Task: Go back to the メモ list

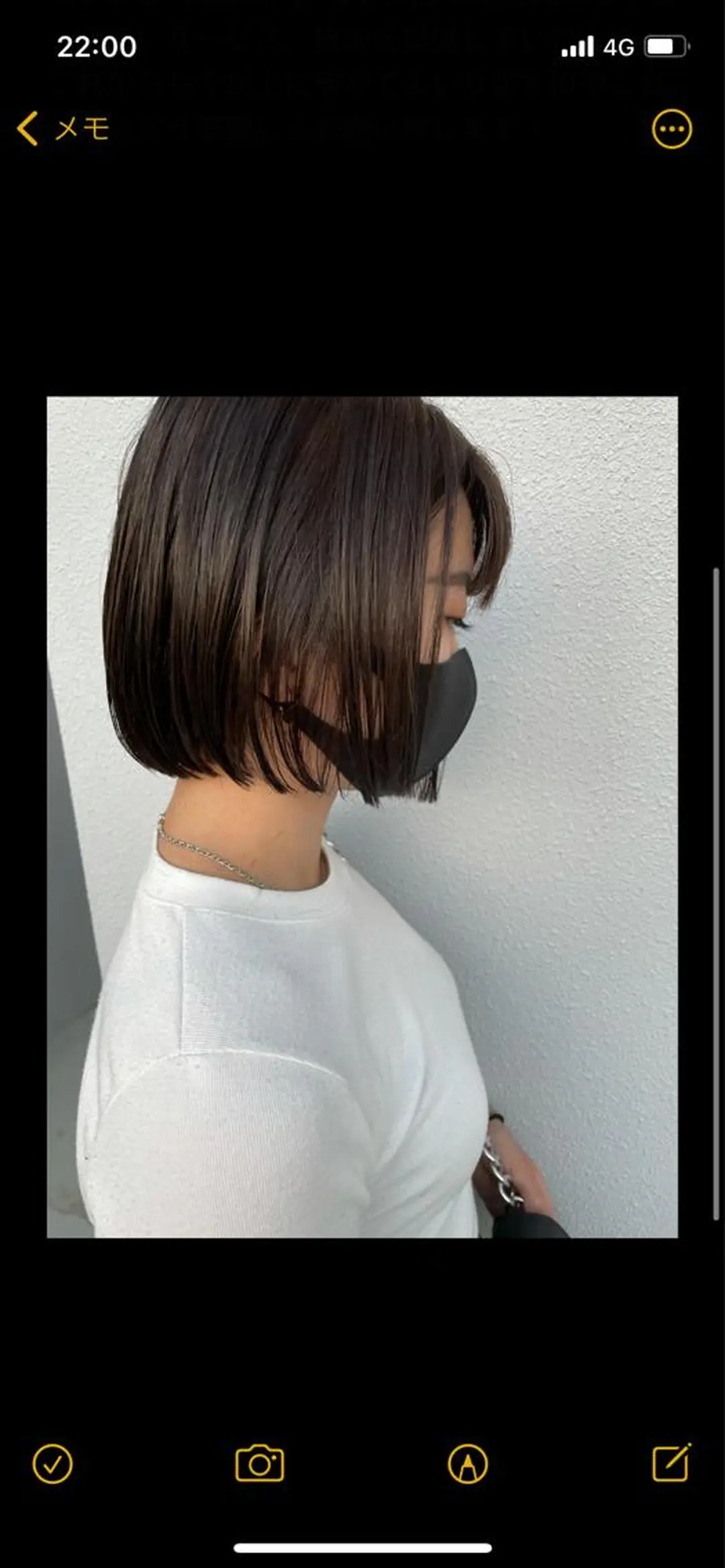Action: [64, 128]
